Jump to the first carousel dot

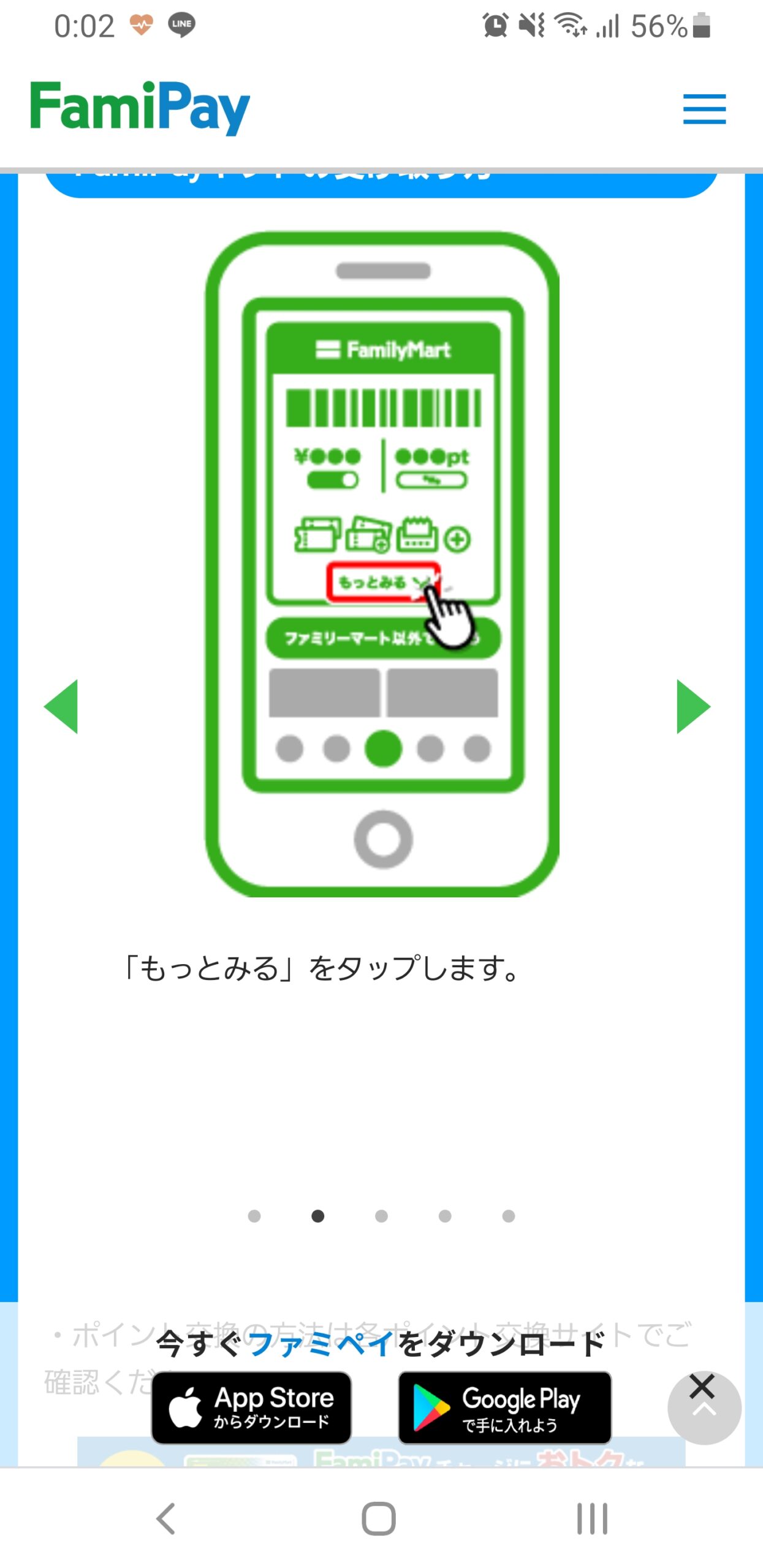pos(254,1216)
